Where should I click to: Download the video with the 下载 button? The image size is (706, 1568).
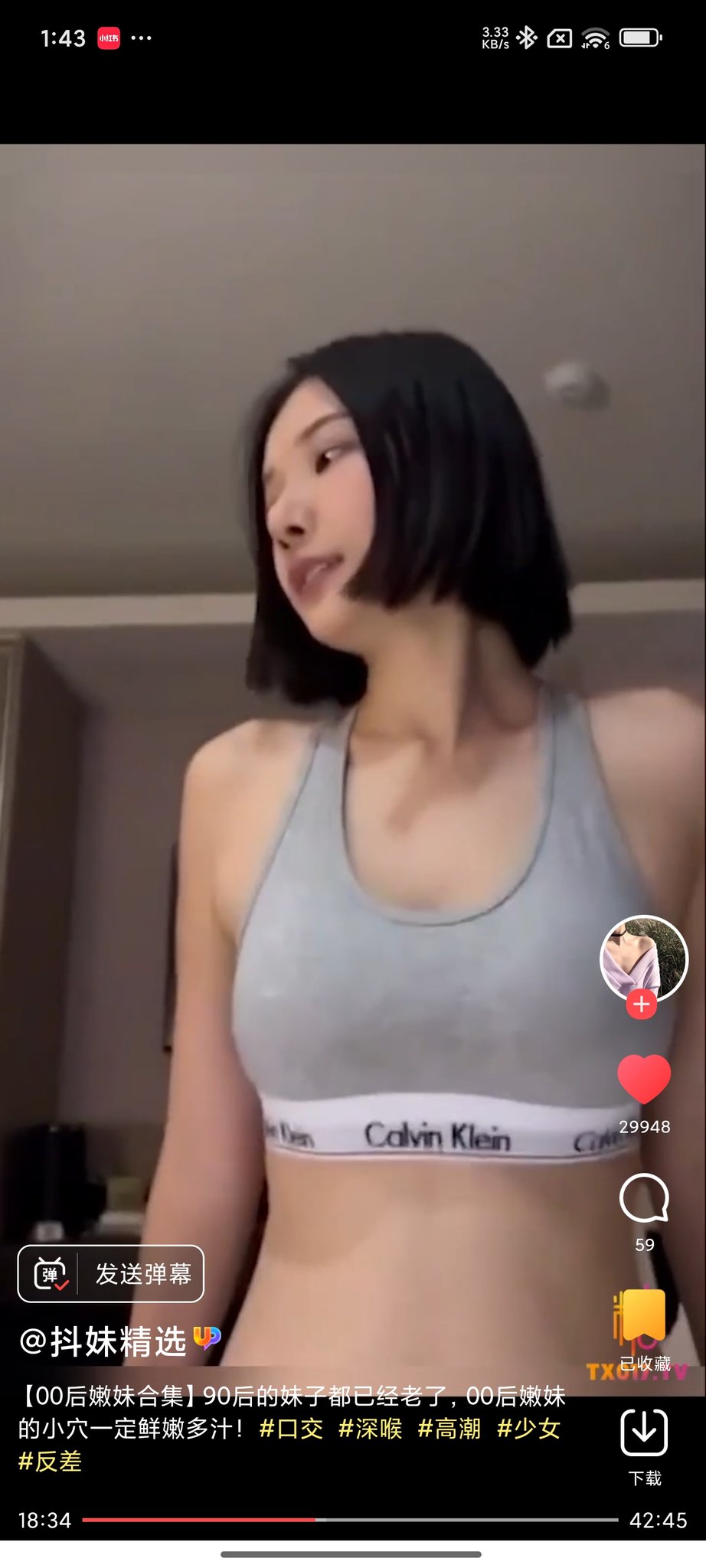(644, 1432)
